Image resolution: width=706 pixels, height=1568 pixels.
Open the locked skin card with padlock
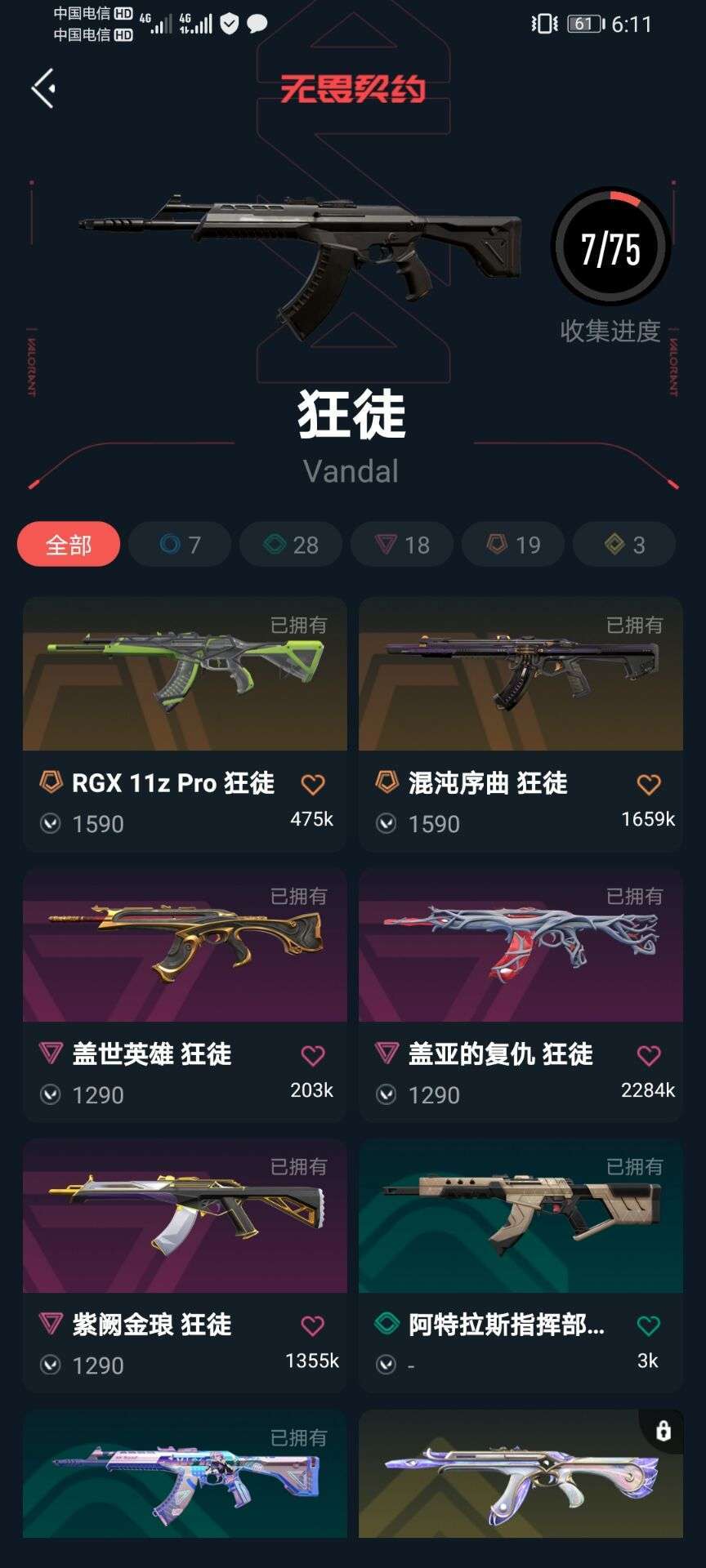(521, 1474)
